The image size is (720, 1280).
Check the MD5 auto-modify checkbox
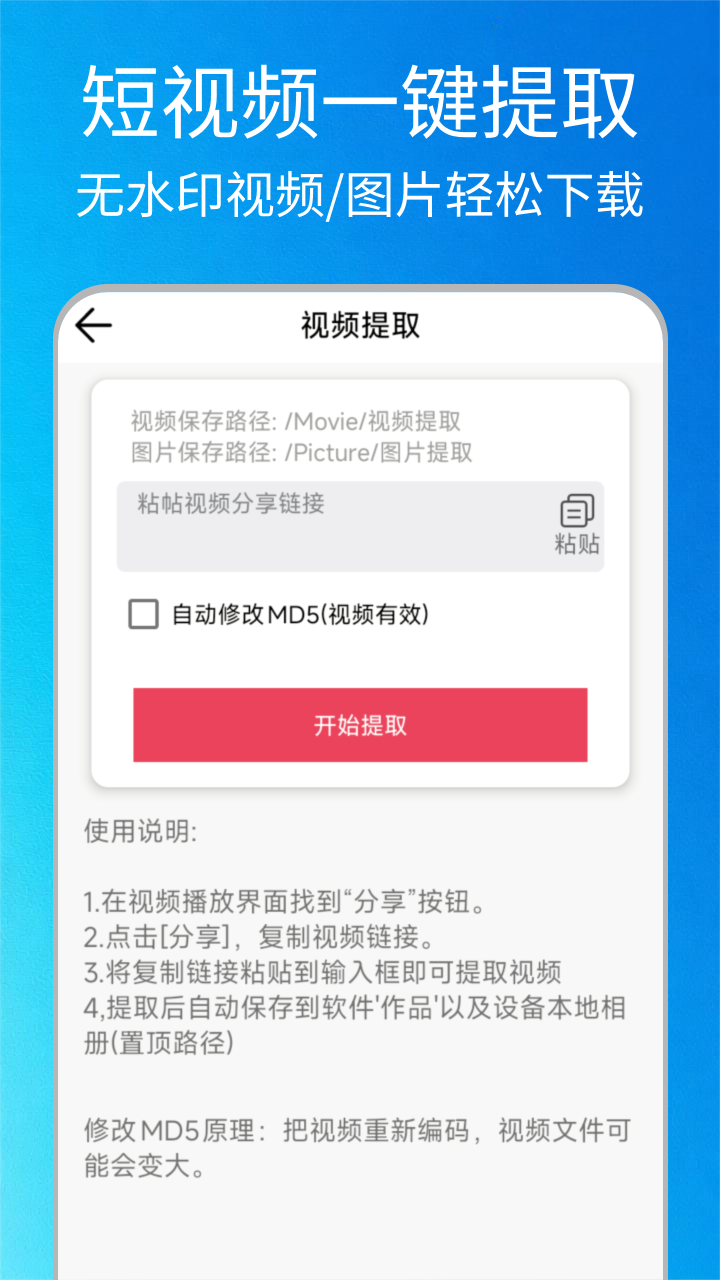142,614
